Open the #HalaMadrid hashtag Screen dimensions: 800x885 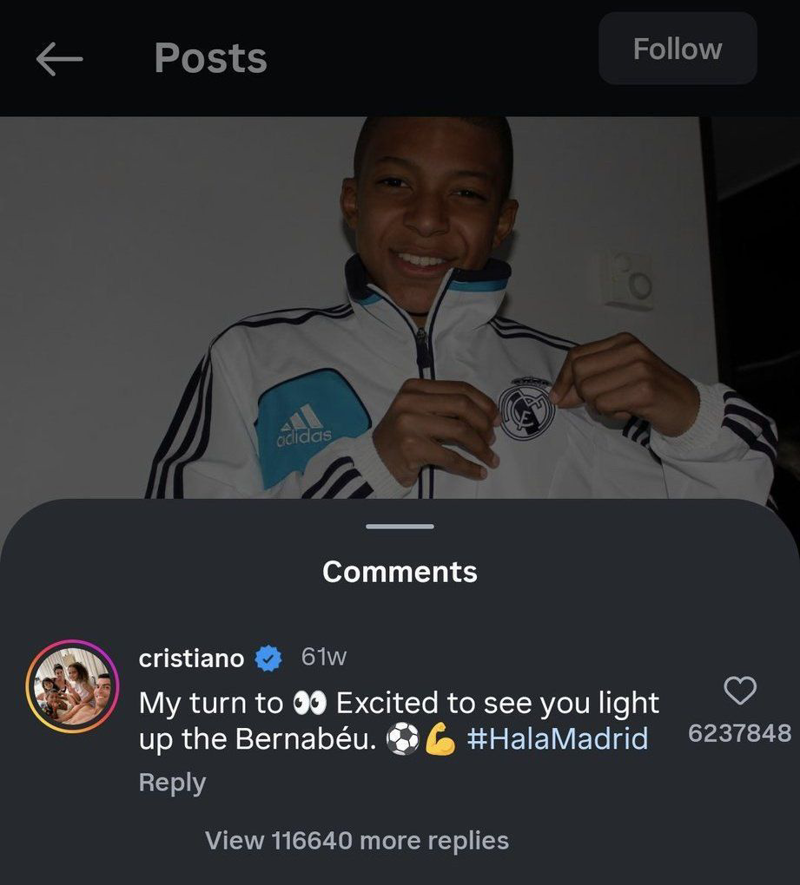pyautogui.click(x=557, y=739)
